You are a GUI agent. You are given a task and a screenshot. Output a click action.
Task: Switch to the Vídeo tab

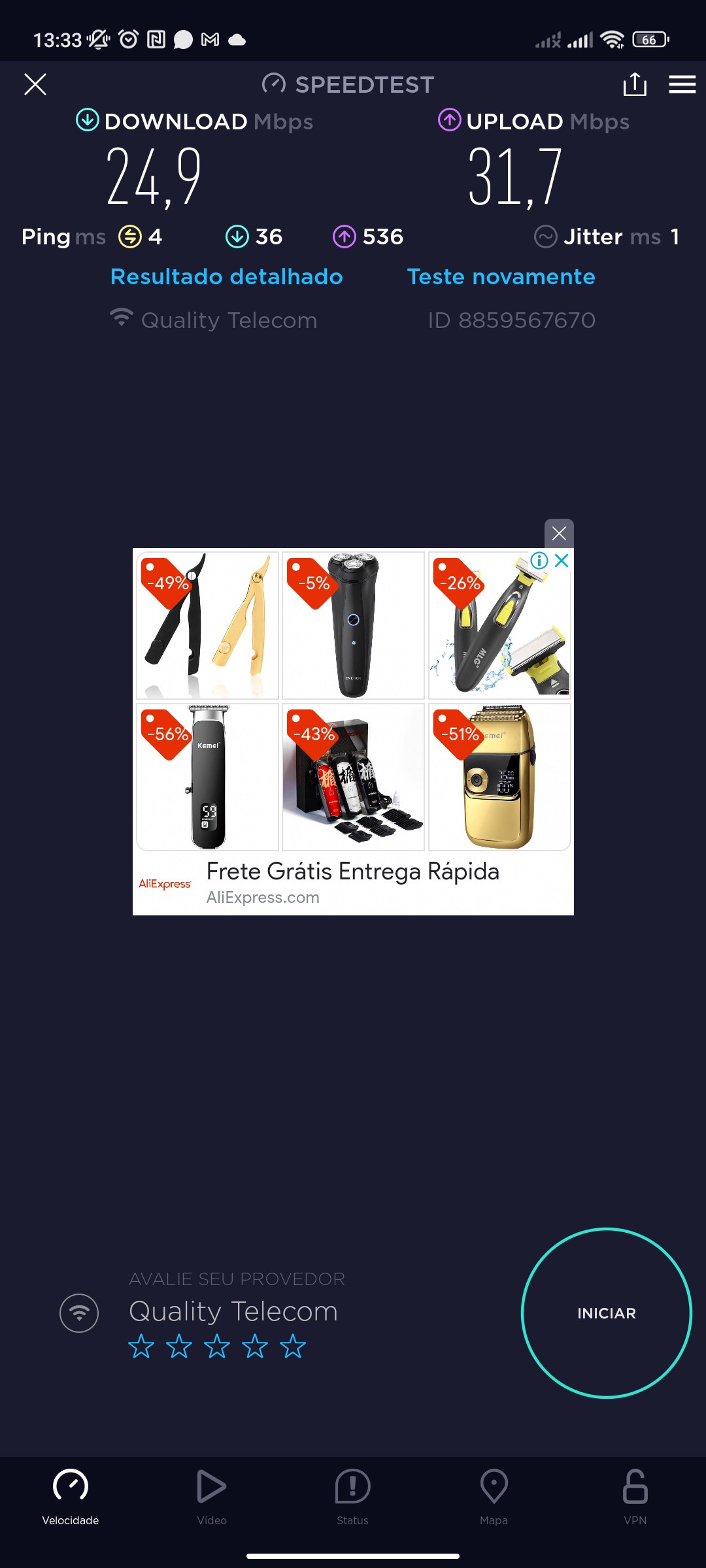click(x=212, y=1496)
